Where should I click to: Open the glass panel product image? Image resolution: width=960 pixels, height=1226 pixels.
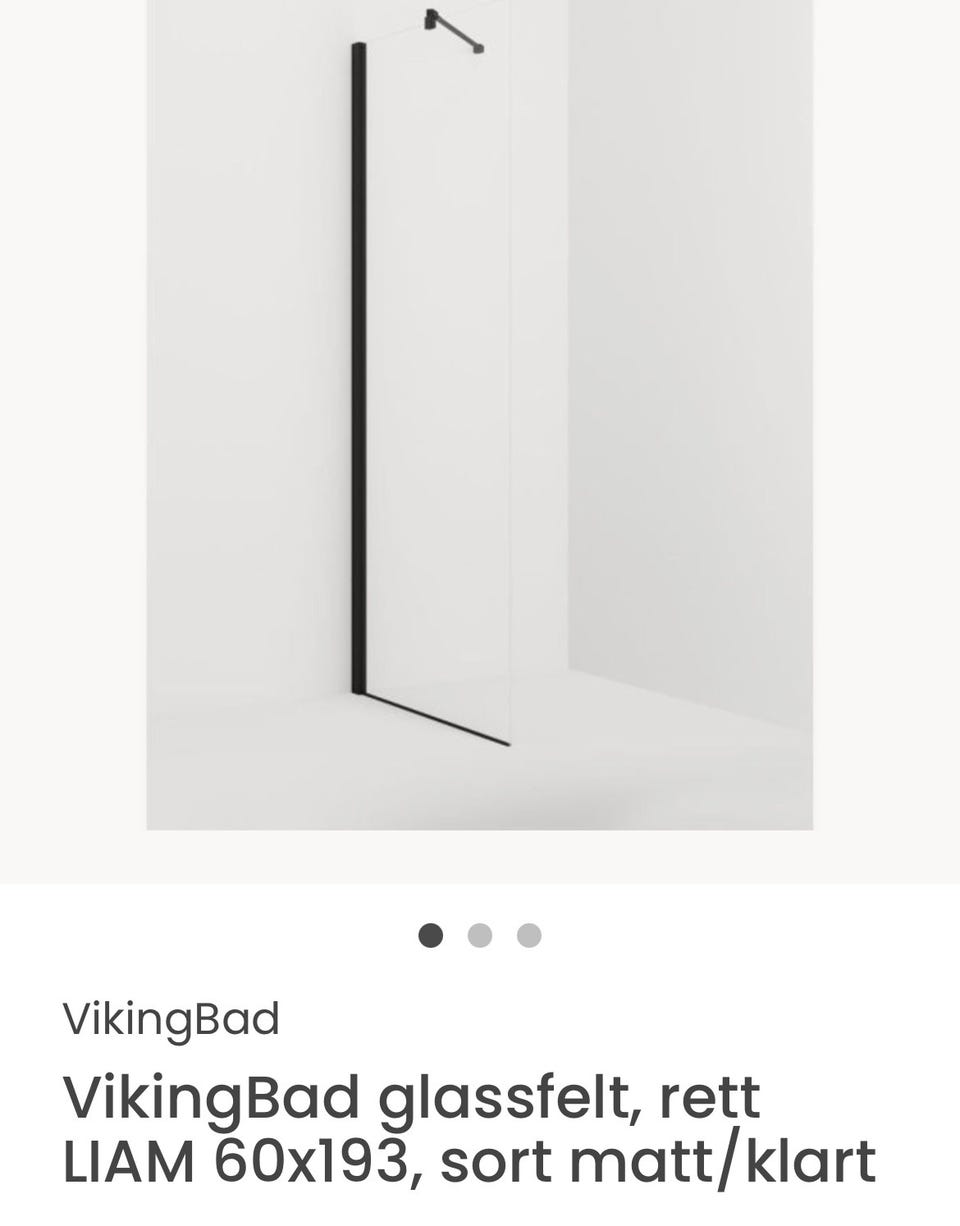(x=480, y=414)
